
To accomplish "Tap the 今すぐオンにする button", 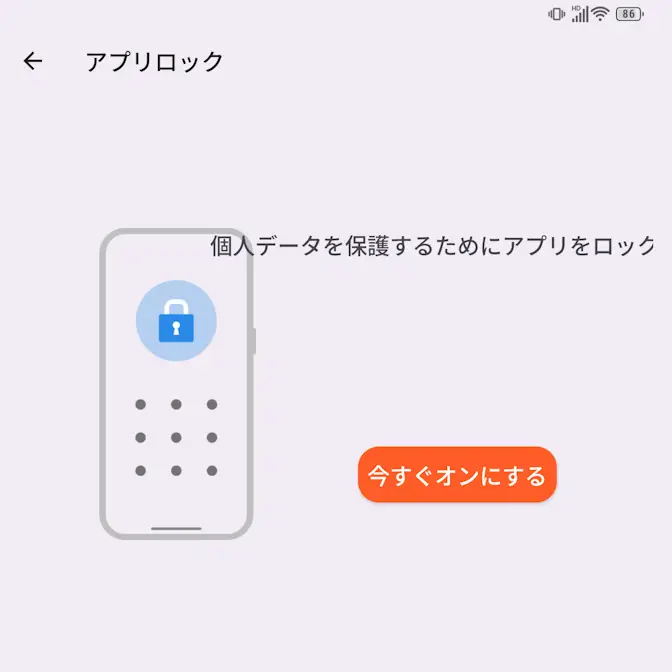I will pyautogui.click(x=457, y=475).
